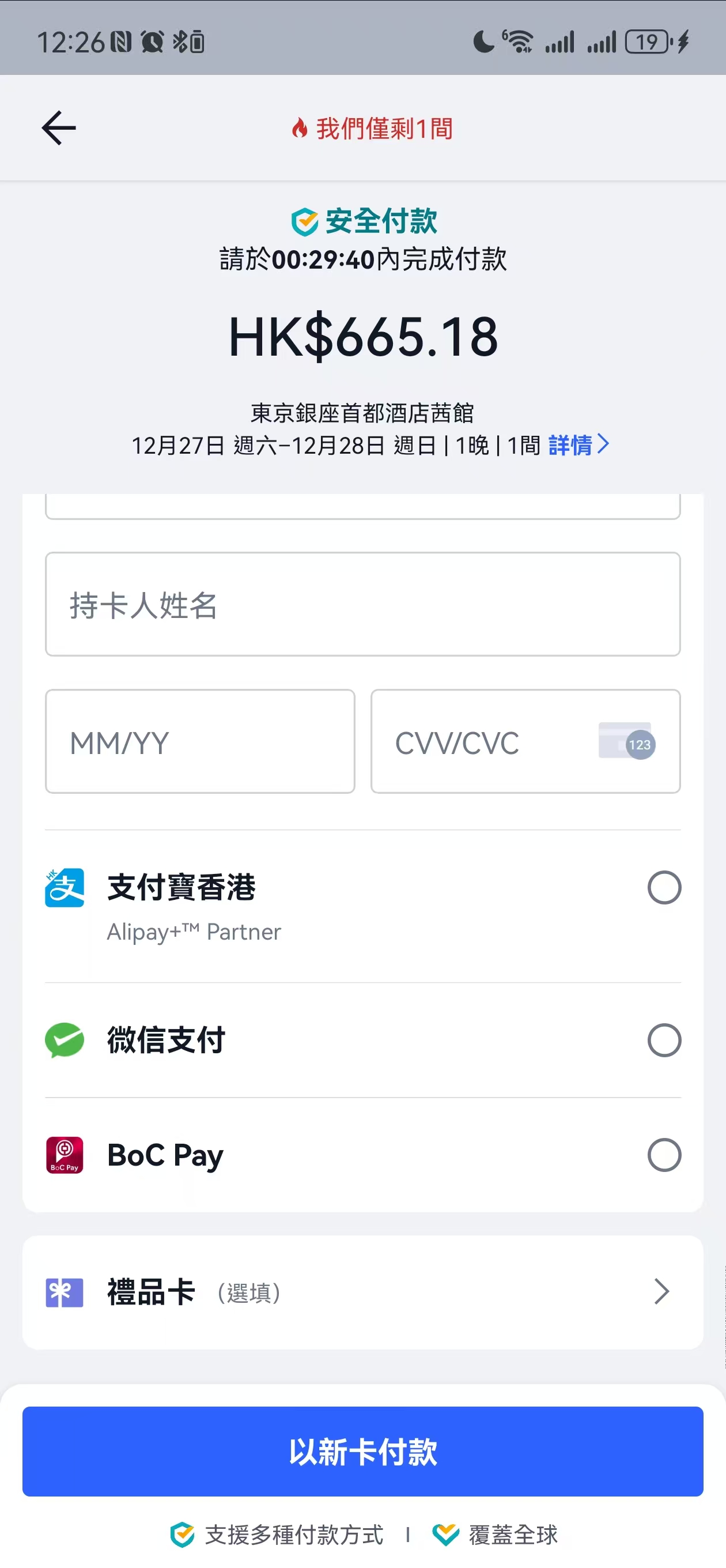Pick BoC Pay as payment method

point(664,1155)
